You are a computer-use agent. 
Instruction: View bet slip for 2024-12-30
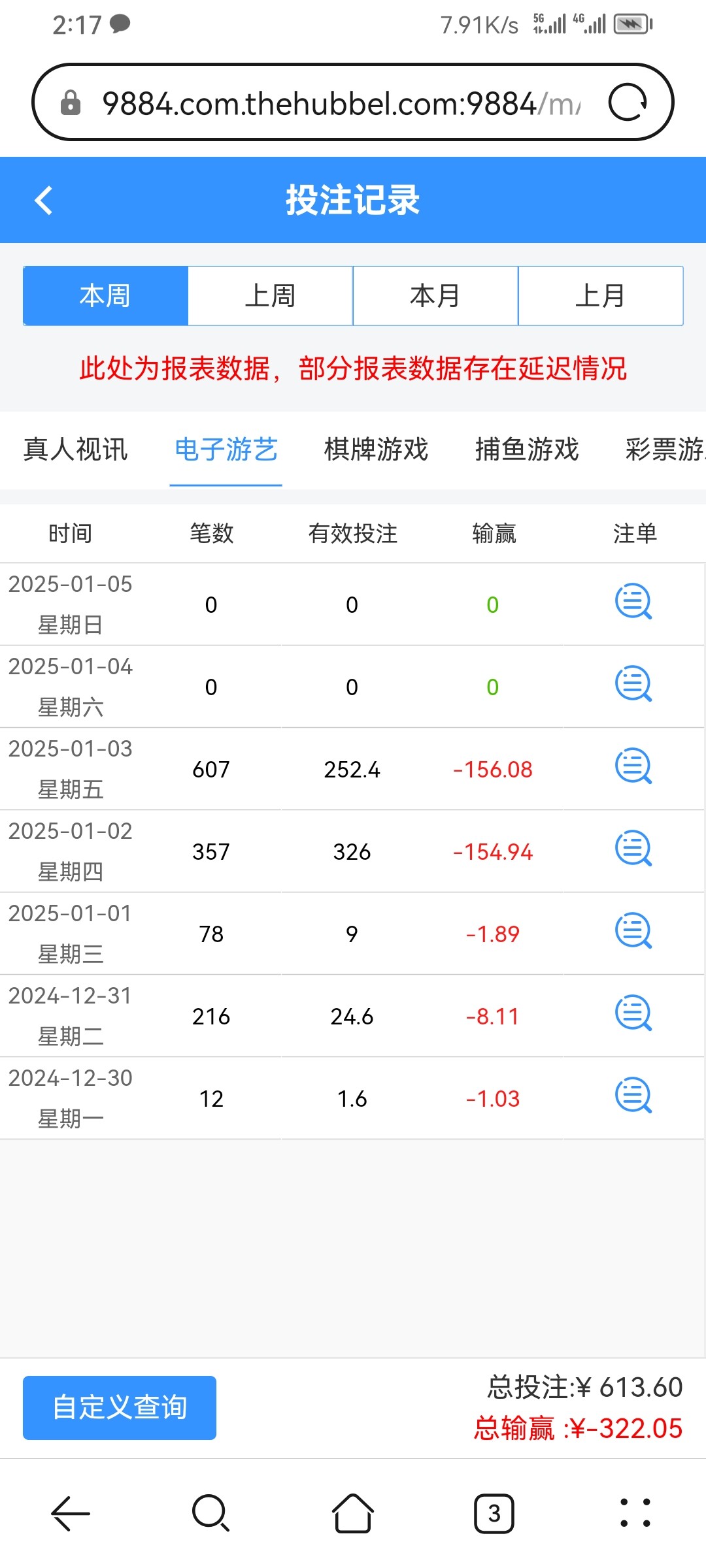click(x=633, y=1096)
